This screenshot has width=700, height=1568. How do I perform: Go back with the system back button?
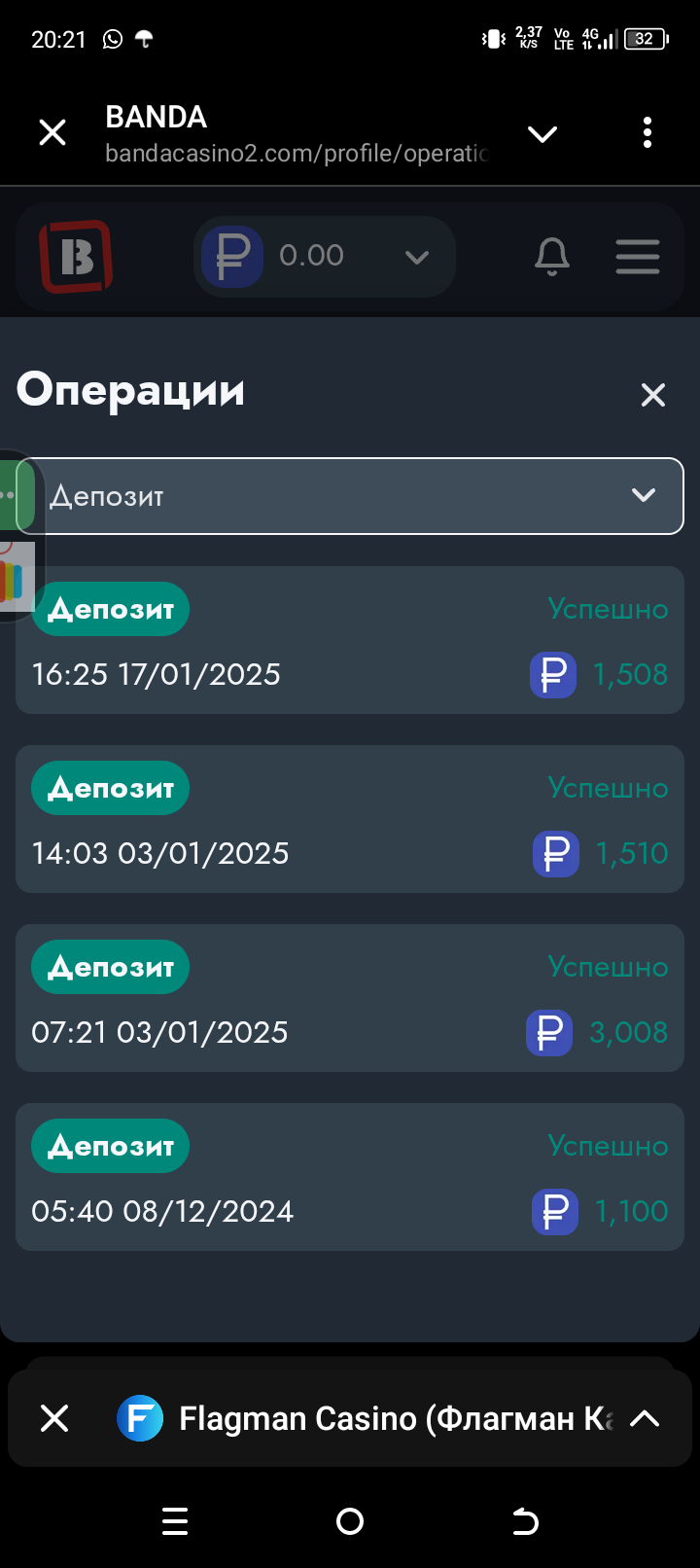tap(525, 1521)
